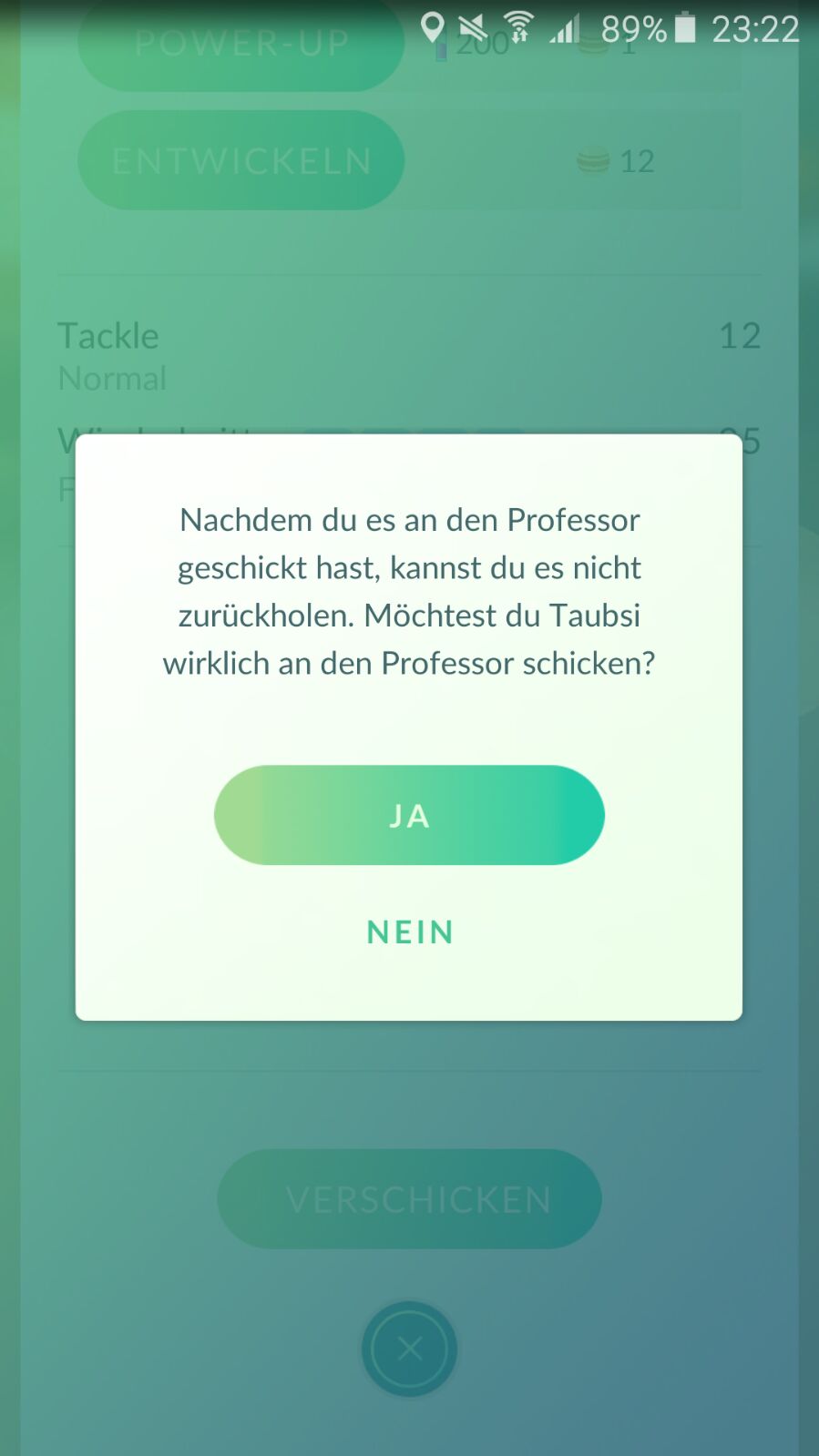
Task: Tap the Professor confirmation message text
Action: pyautogui.click(x=409, y=591)
